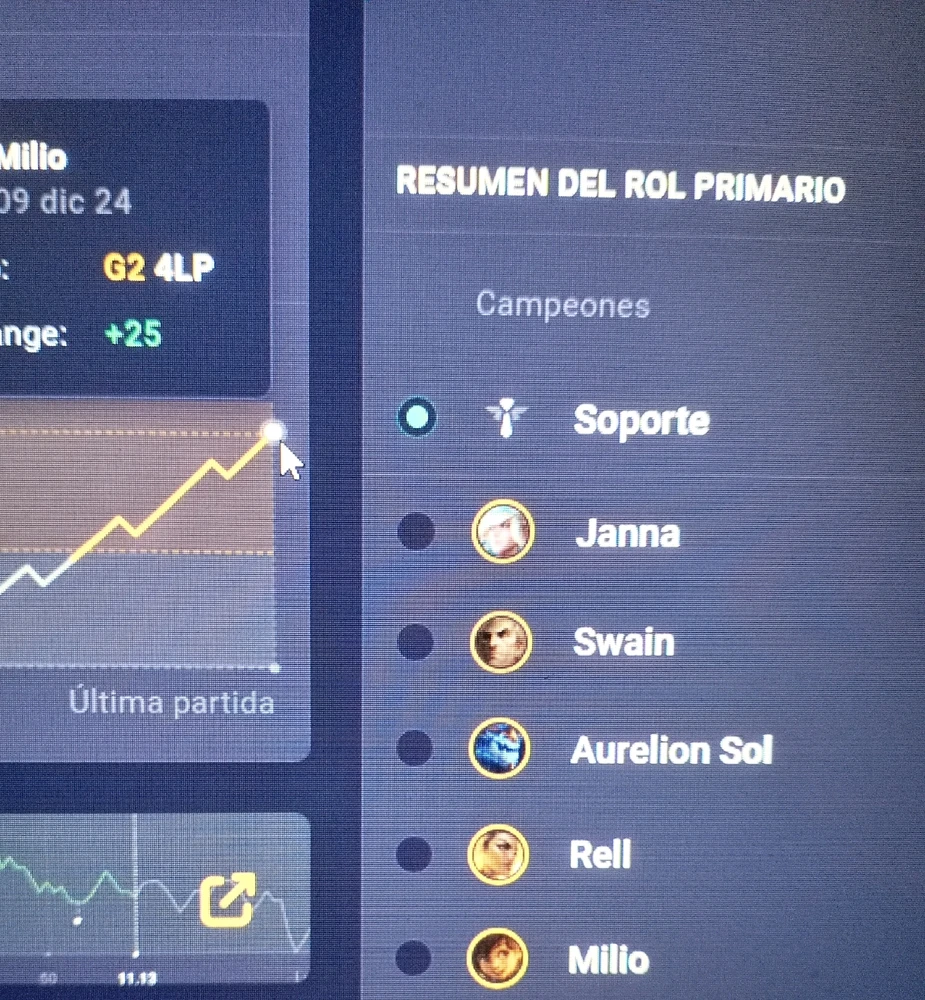Screen dimensions: 925x1000
Task: Select Janna in the champions list
Action: pos(416,532)
